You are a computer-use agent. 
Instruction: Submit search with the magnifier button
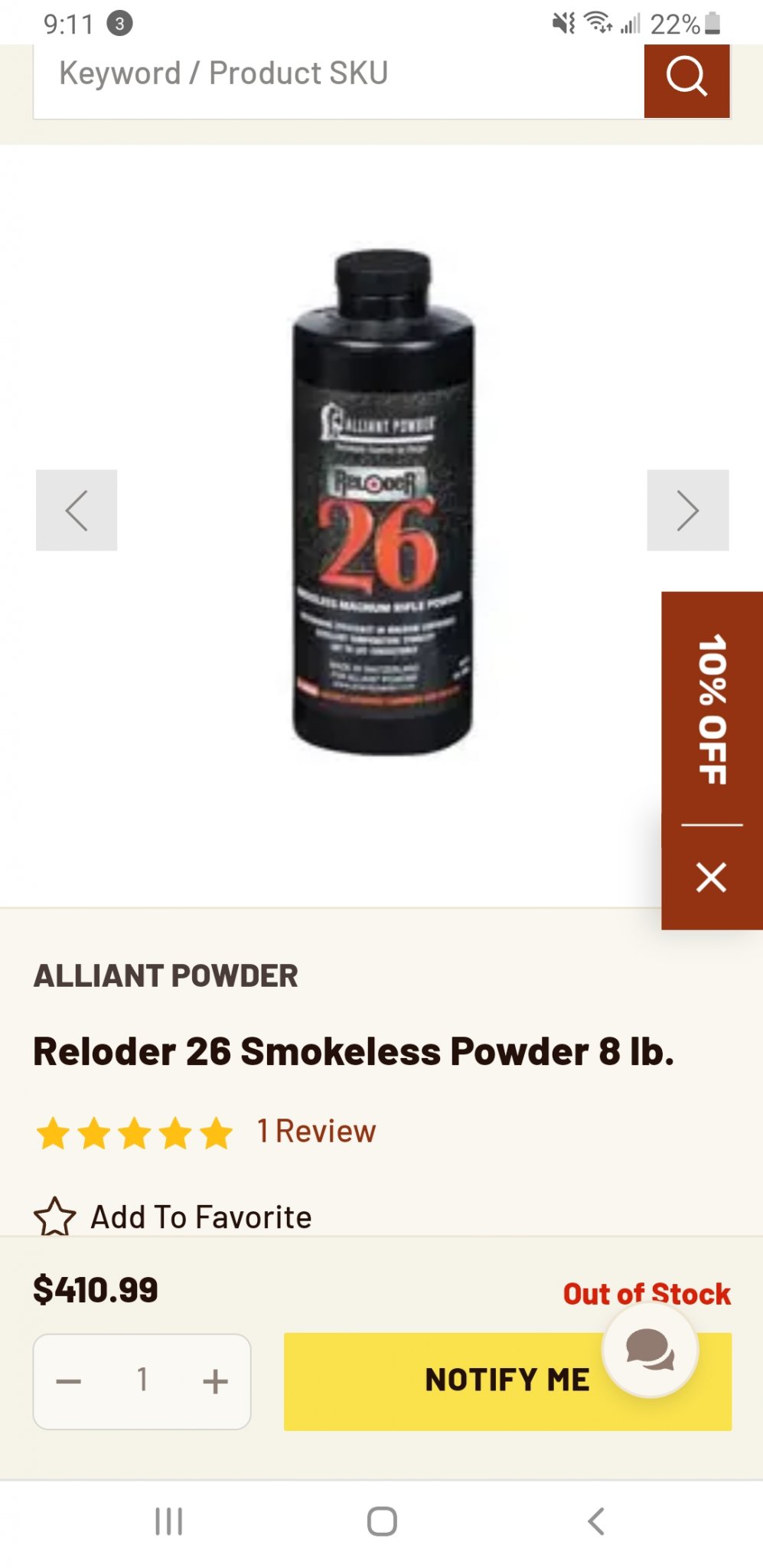point(686,80)
